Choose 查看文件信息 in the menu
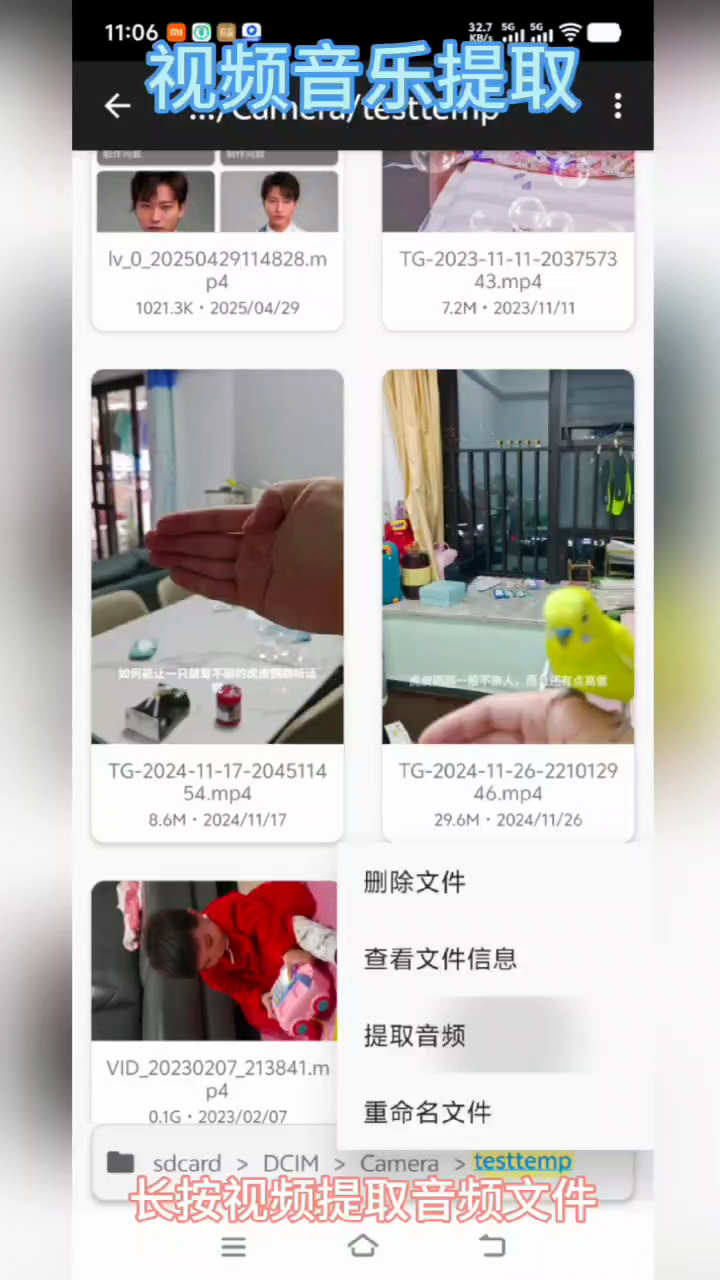Image resolution: width=720 pixels, height=1280 pixels. pos(440,959)
